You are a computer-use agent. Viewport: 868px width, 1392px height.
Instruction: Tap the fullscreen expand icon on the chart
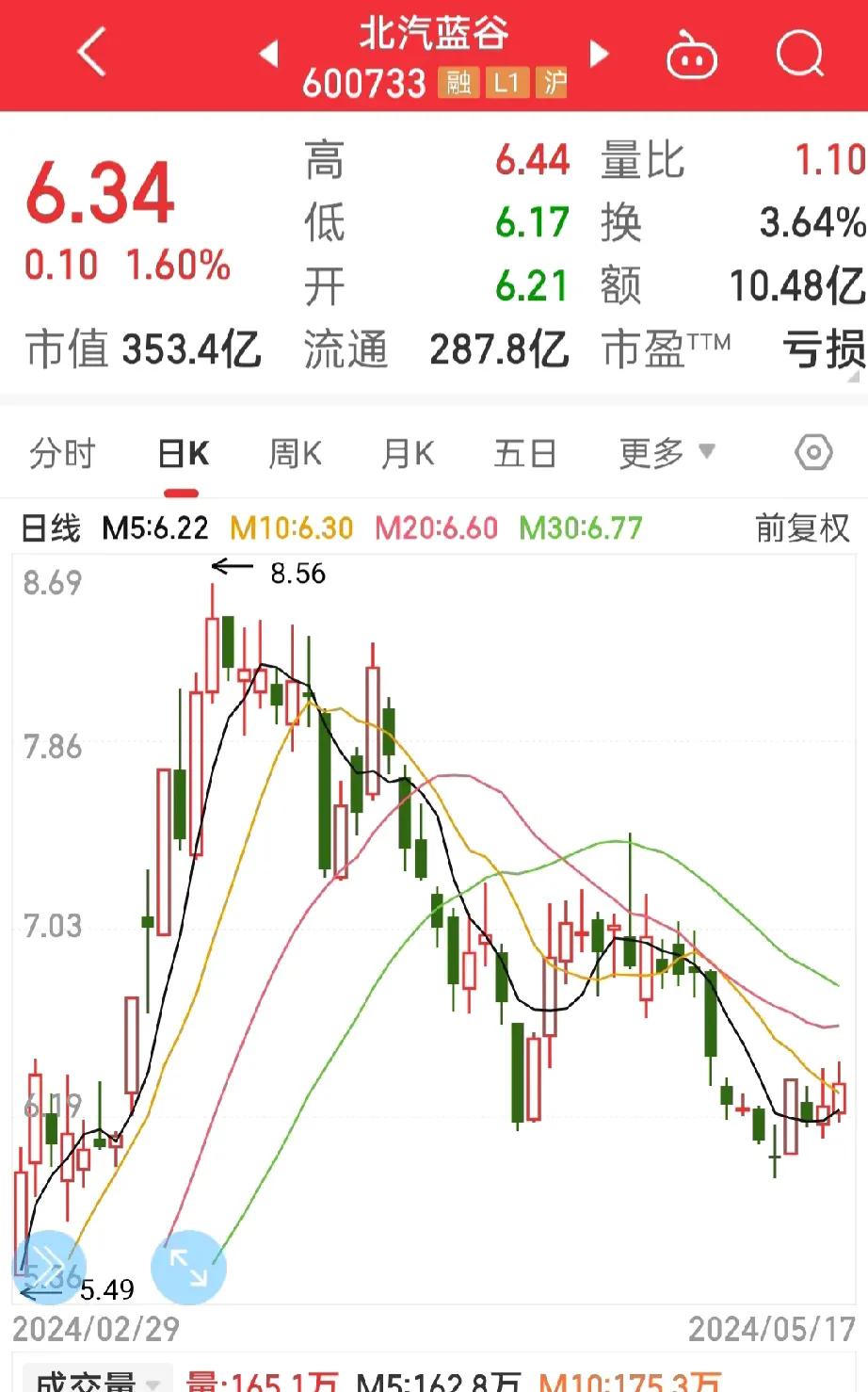pyautogui.click(x=188, y=1267)
